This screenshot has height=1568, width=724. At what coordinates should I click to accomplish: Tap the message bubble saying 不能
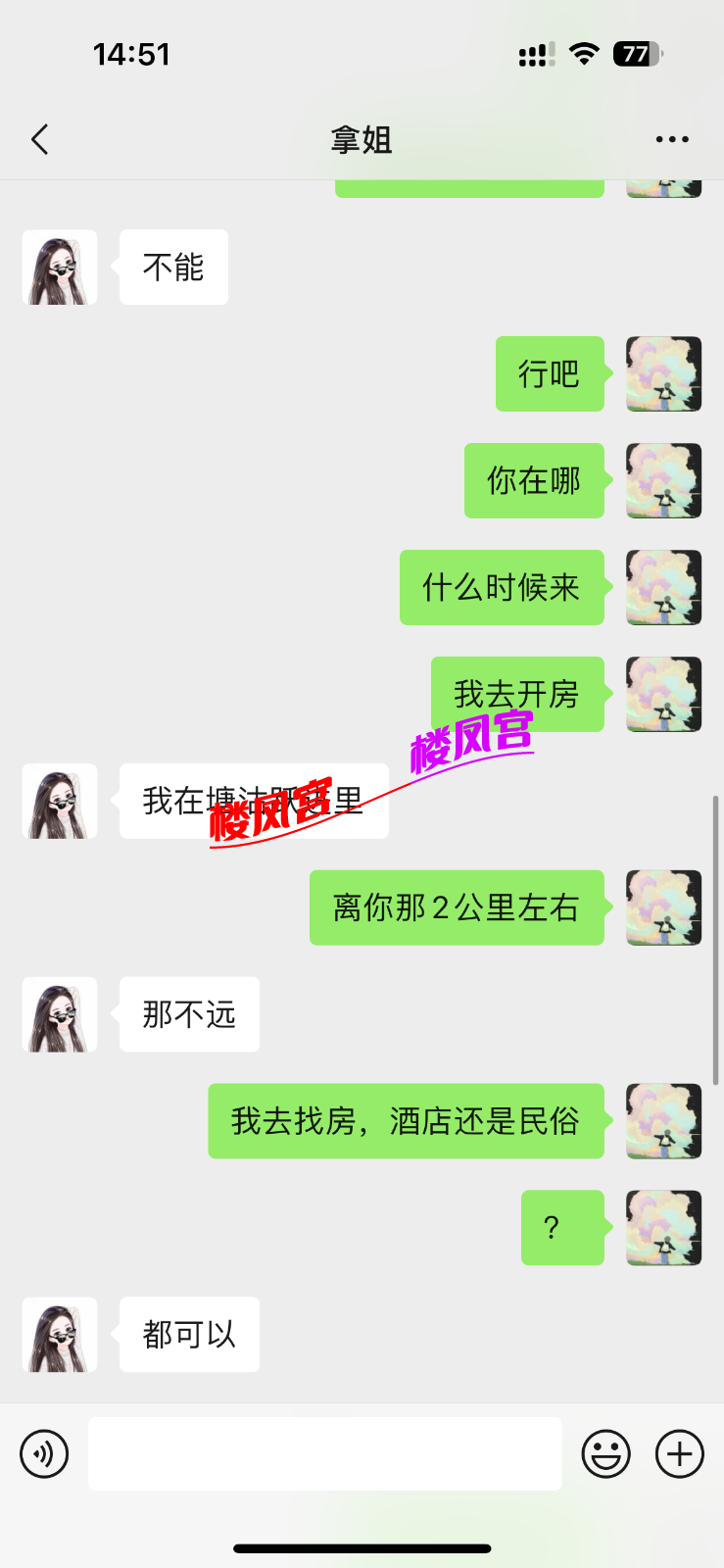click(x=173, y=267)
